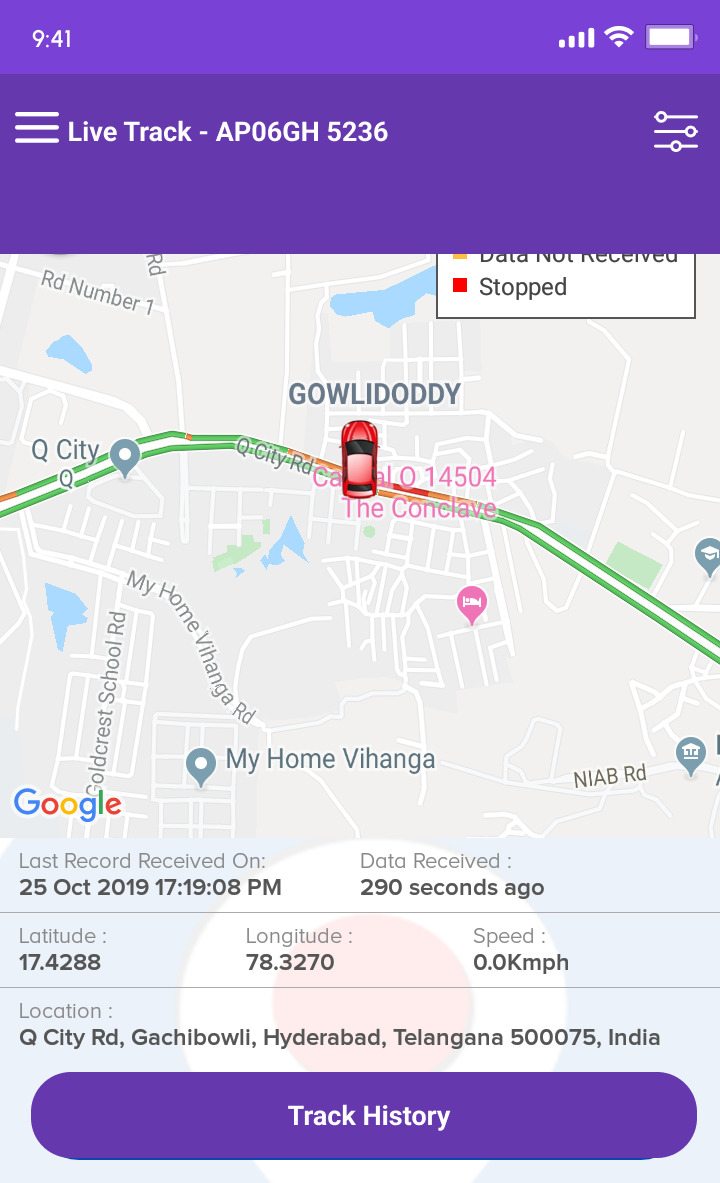This screenshot has height=1183, width=720.
Task: Open the filter settings icon
Action: click(676, 131)
